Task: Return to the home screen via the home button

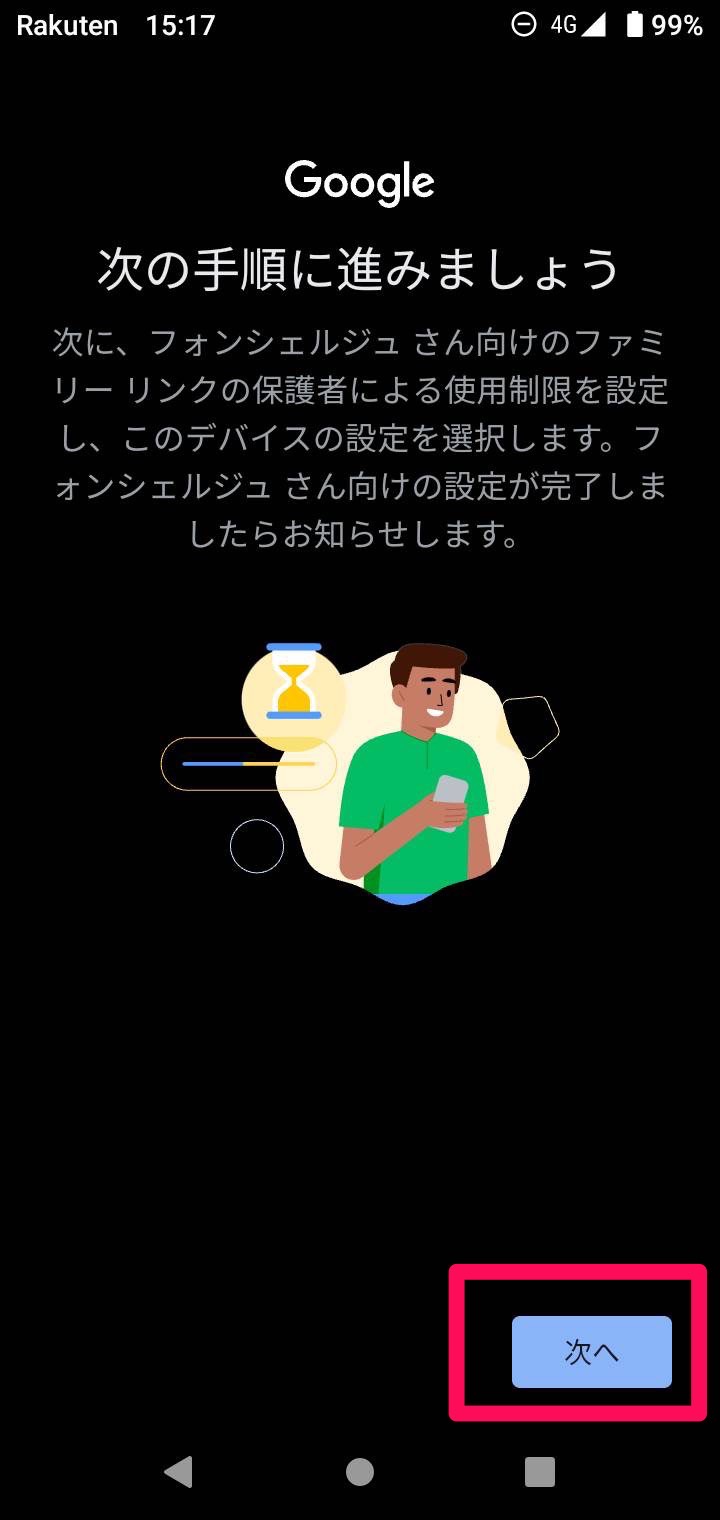Action: tap(360, 1472)
